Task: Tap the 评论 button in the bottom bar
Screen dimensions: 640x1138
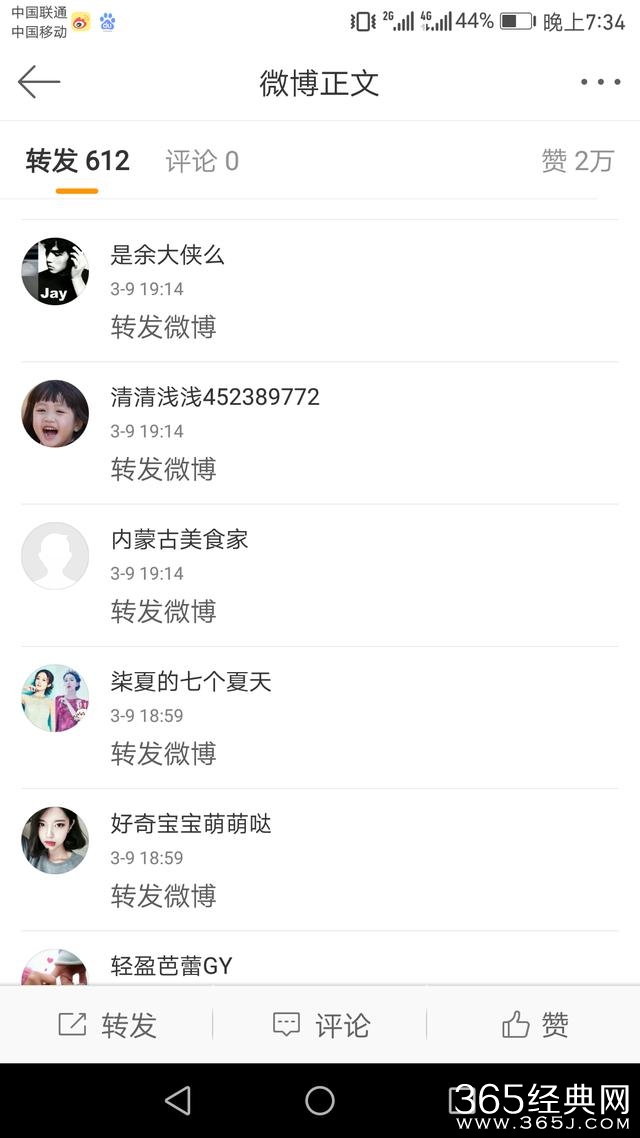Action: pos(321,1024)
